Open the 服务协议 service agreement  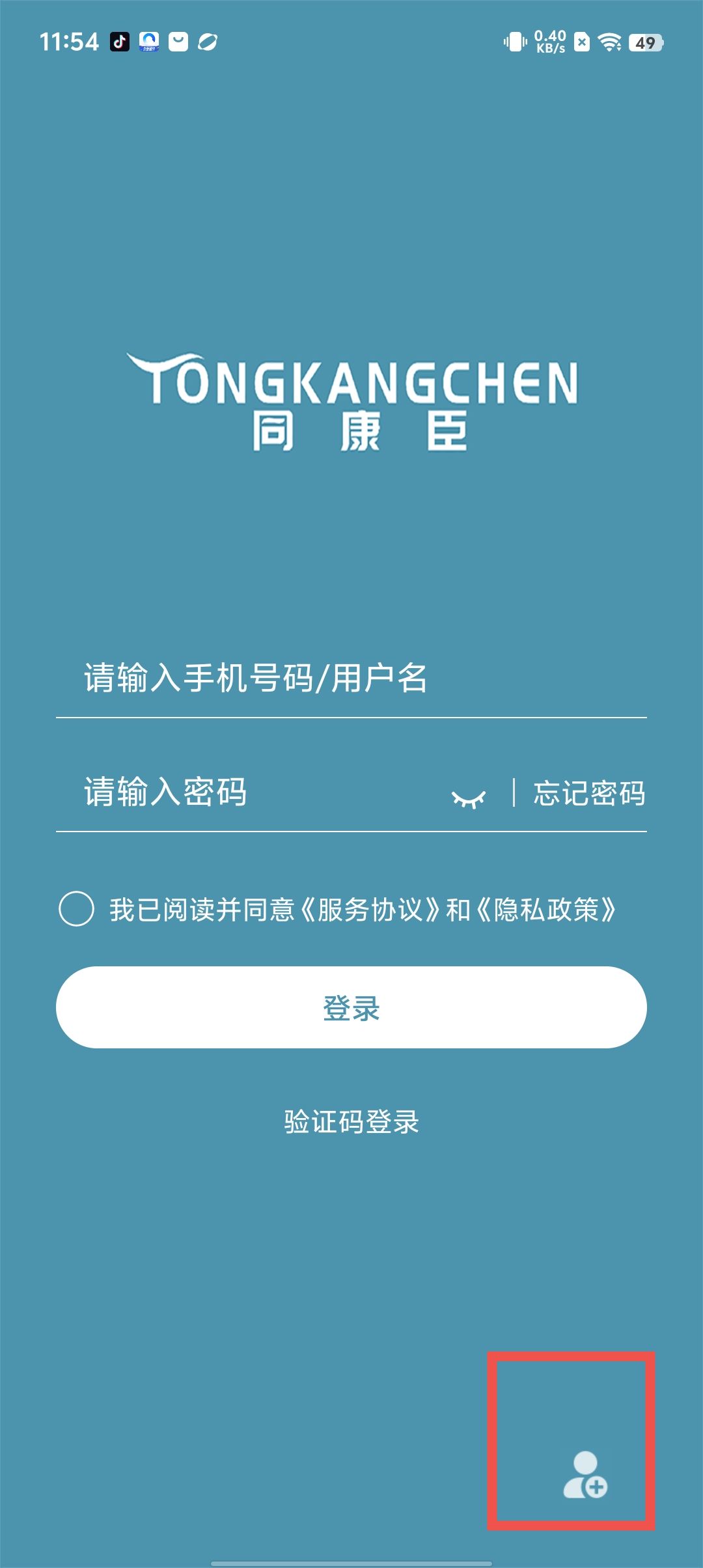point(370,910)
